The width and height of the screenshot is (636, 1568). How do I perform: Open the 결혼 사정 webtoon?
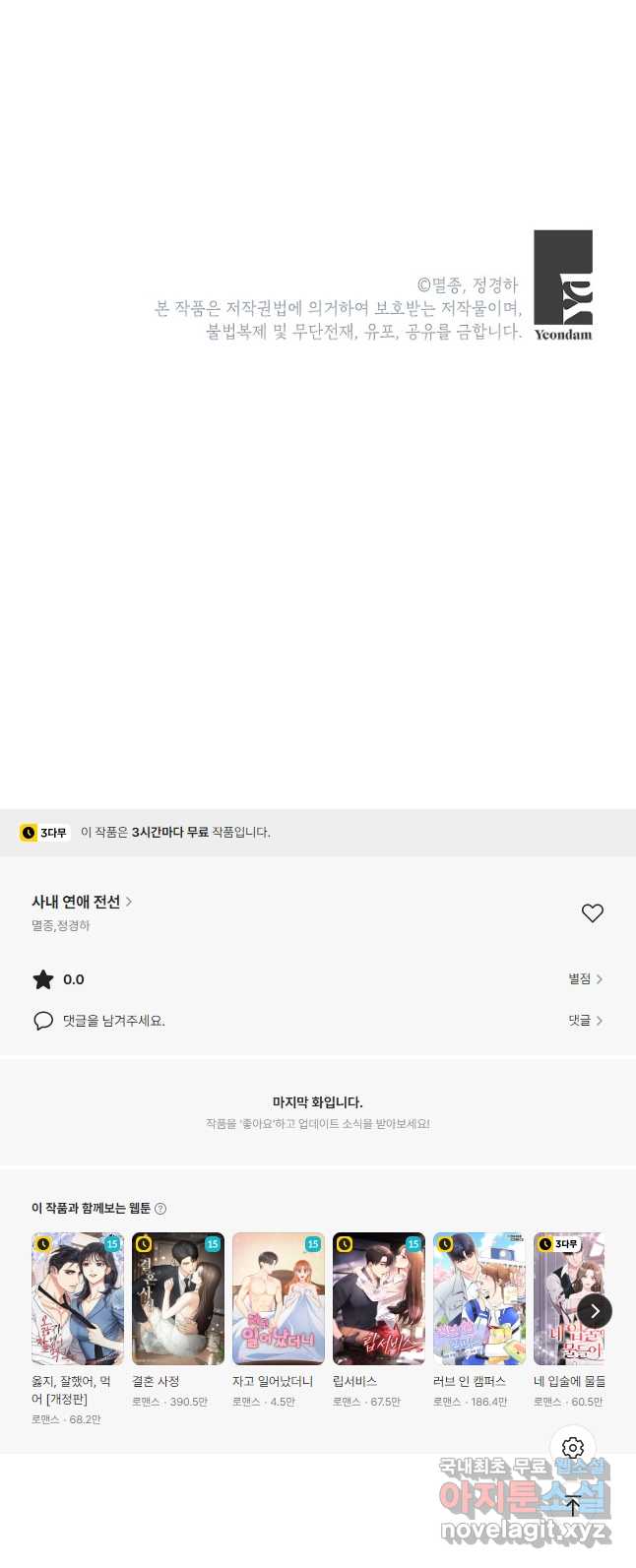178,1299
